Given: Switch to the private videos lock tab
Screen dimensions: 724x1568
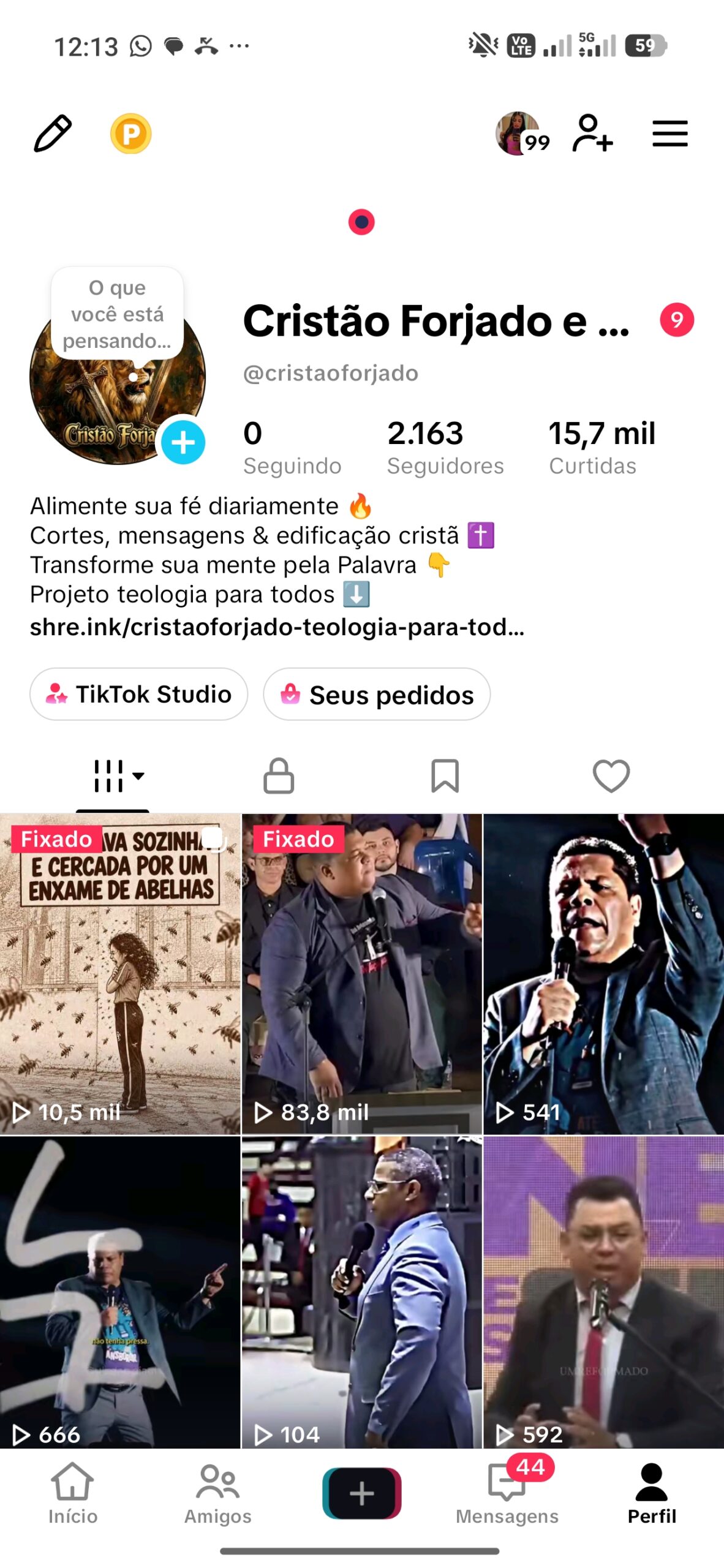Looking at the screenshot, I should (x=279, y=776).
